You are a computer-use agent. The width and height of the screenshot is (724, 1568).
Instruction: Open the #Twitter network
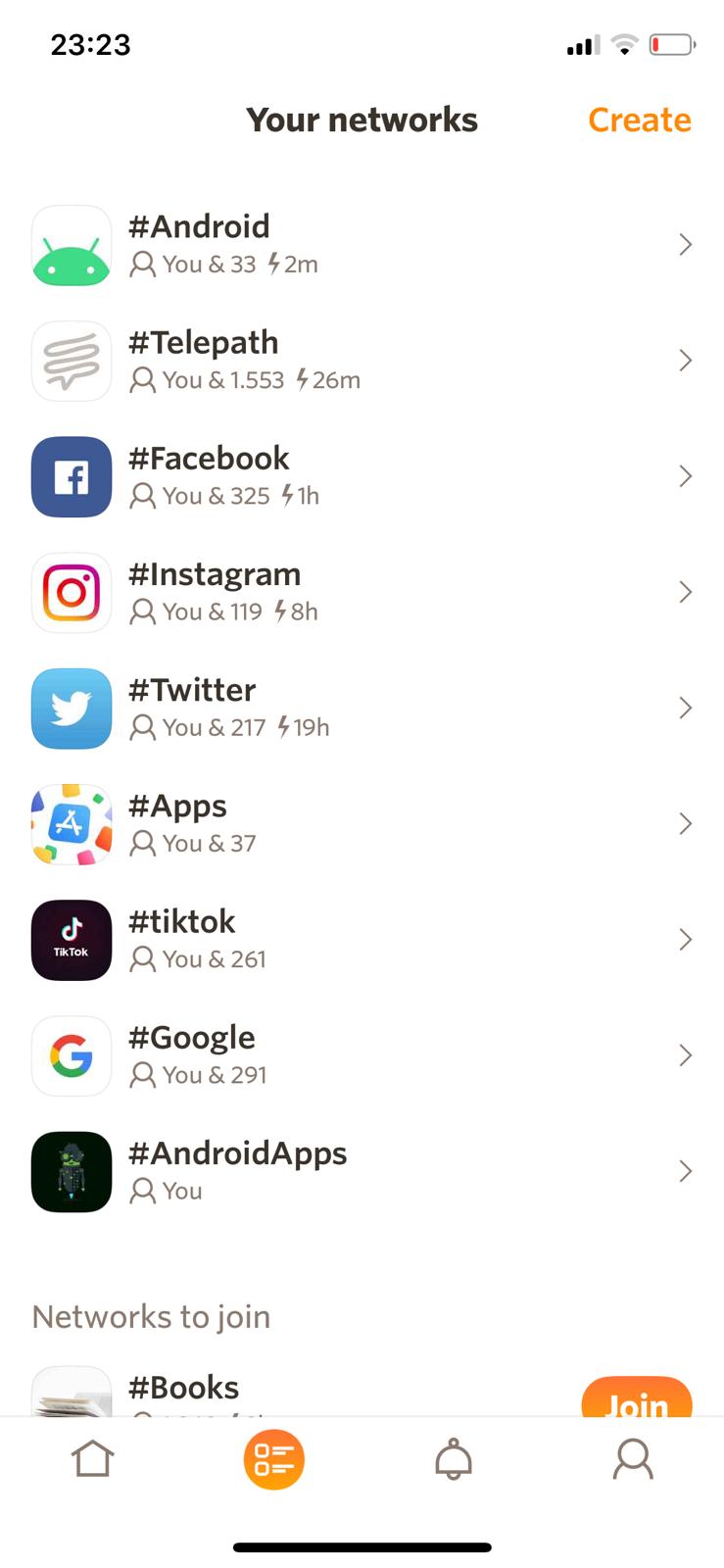pos(362,708)
